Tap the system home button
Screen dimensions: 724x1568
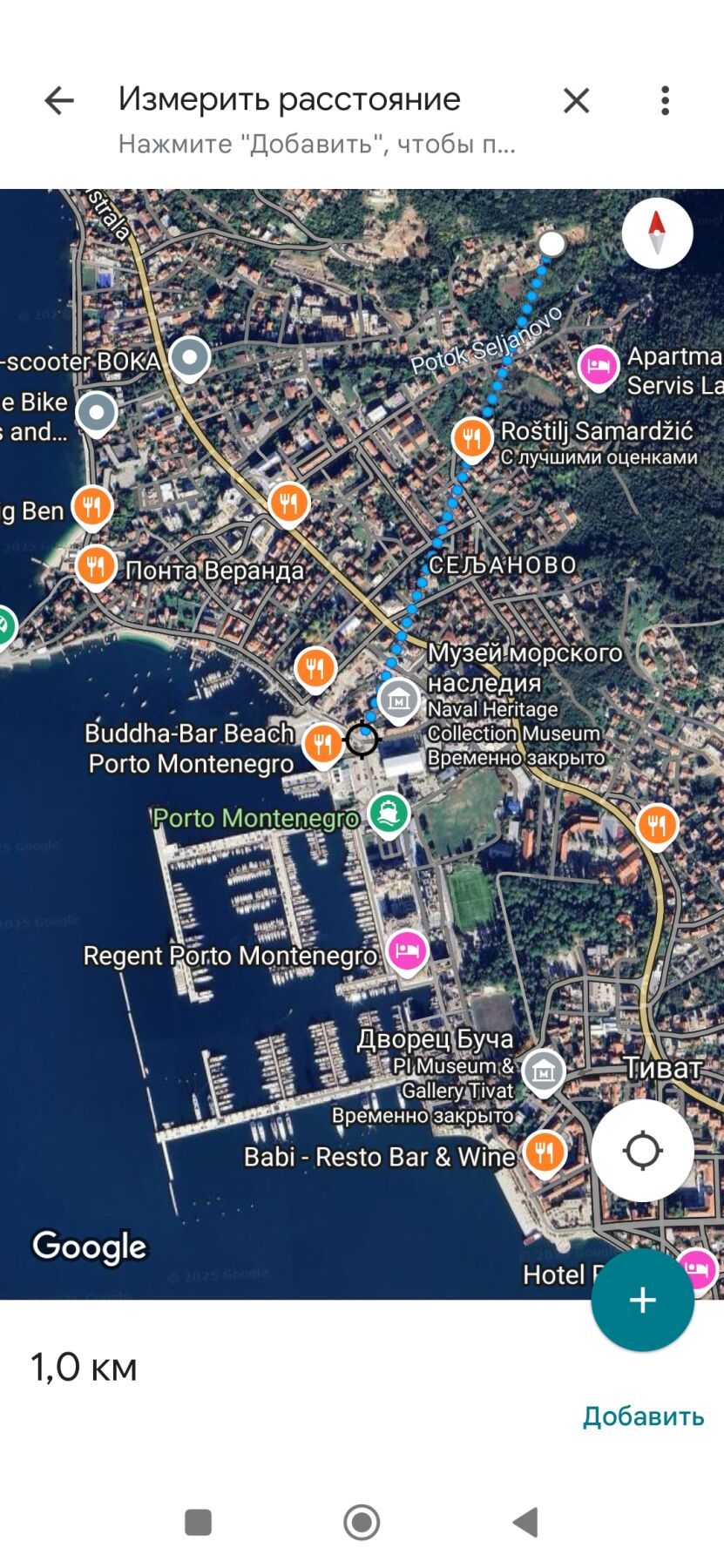coord(362,1523)
